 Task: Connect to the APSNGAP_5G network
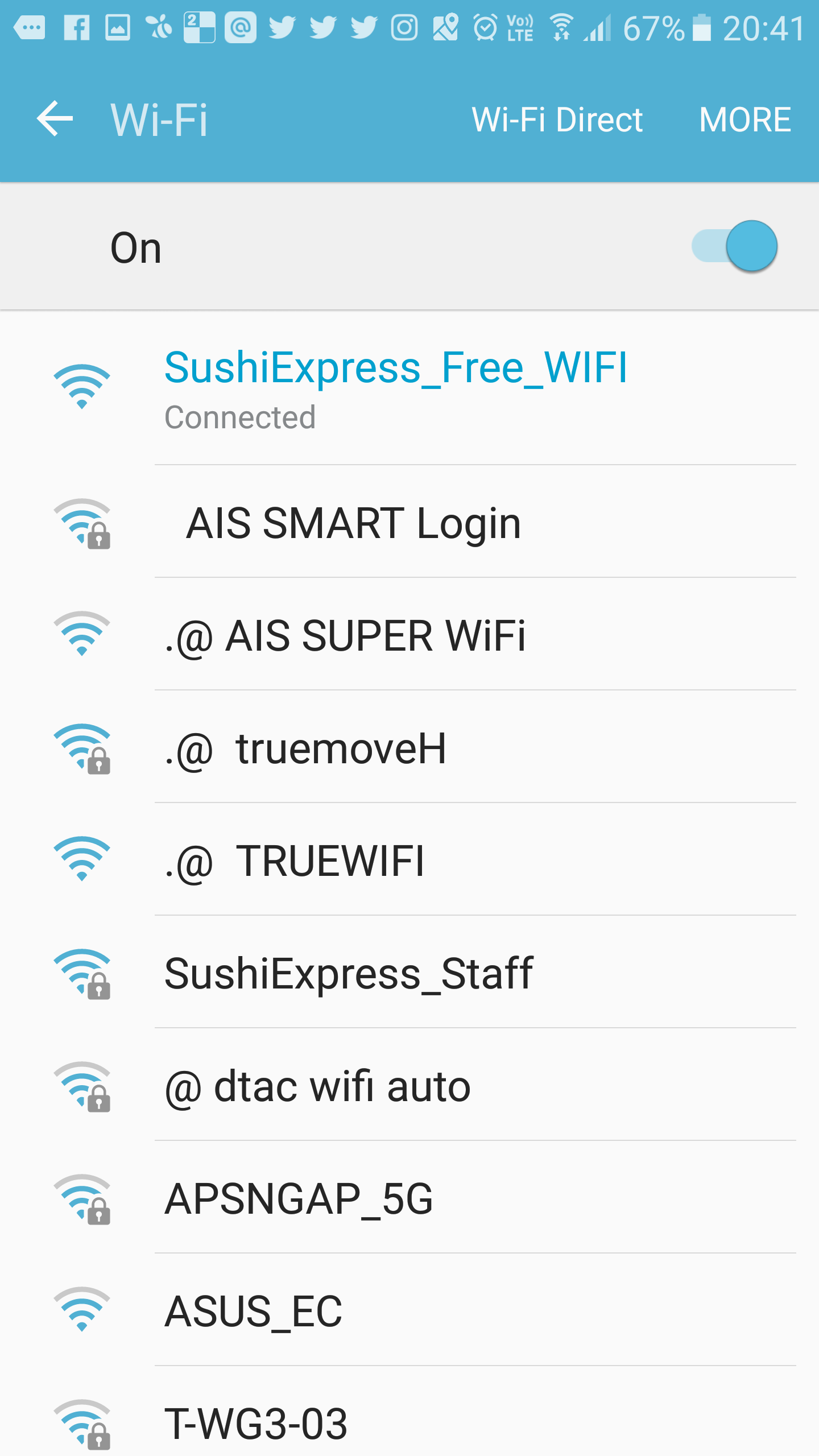point(409,1198)
